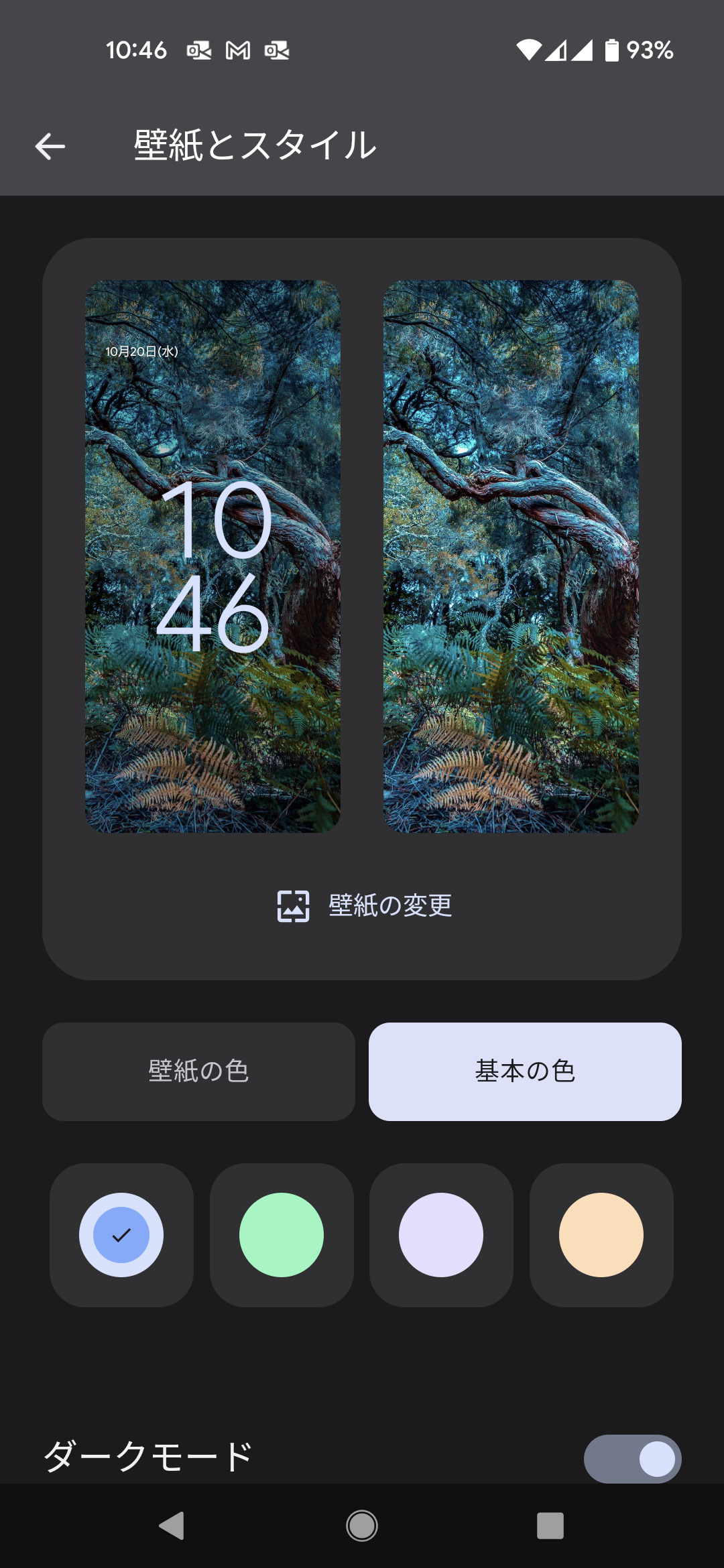Open the home screen wallpaper preview

[x=511, y=556]
